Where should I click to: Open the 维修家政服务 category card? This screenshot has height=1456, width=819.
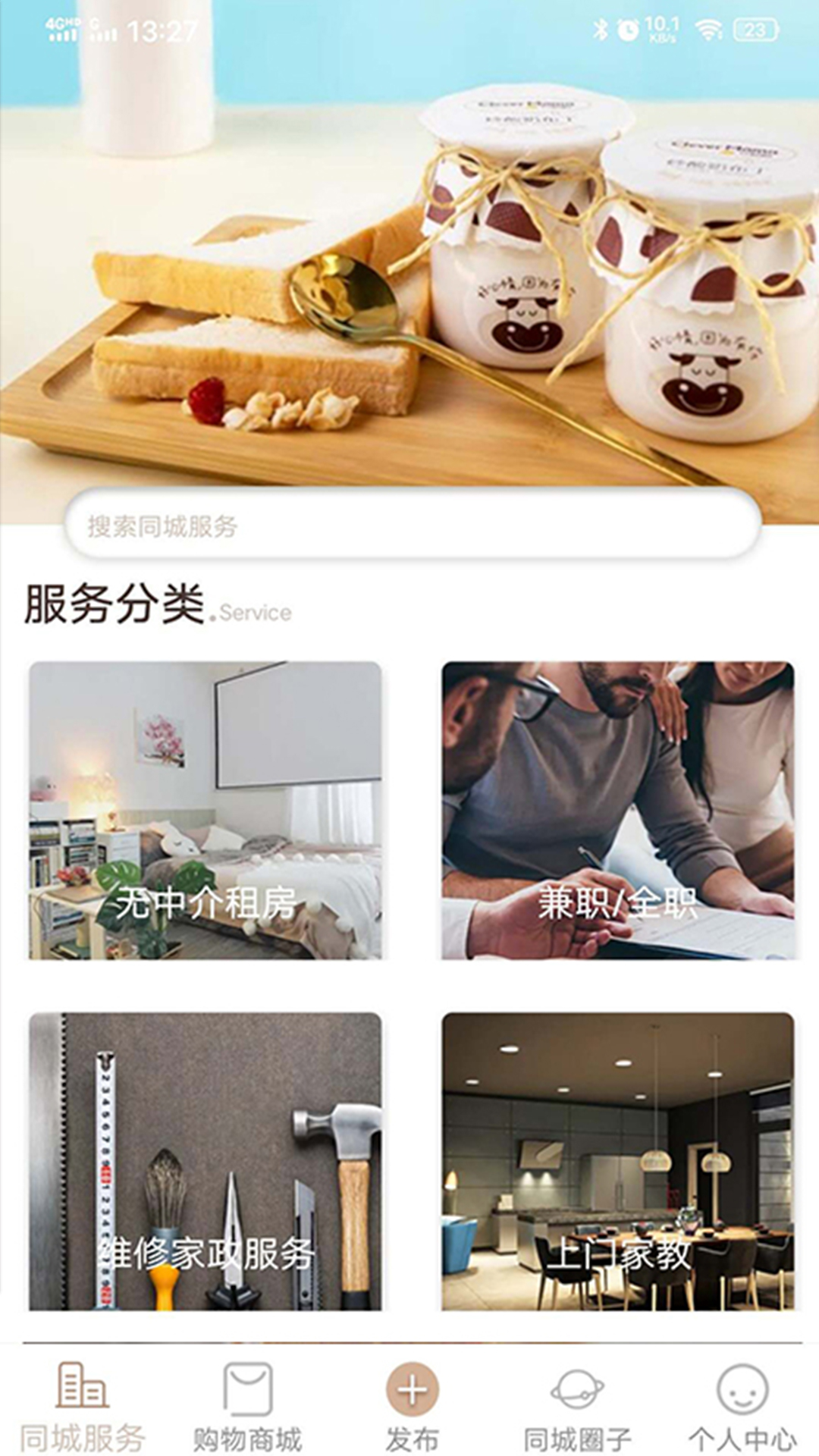tap(205, 1161)
